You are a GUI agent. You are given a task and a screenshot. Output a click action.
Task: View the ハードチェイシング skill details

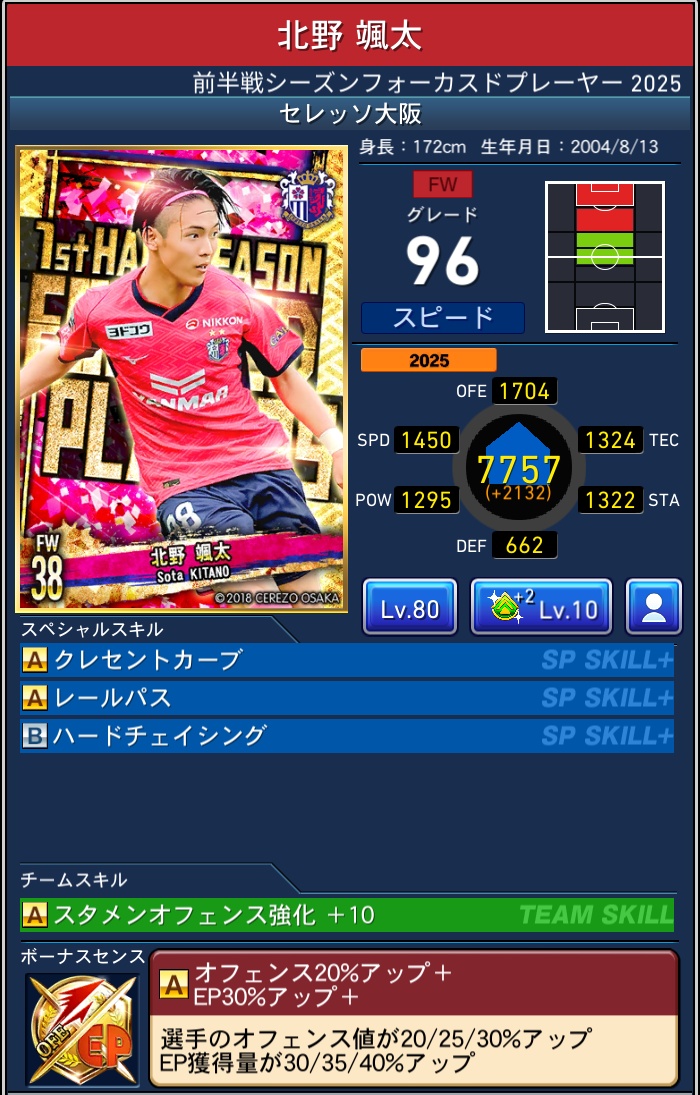click(346, 736)
